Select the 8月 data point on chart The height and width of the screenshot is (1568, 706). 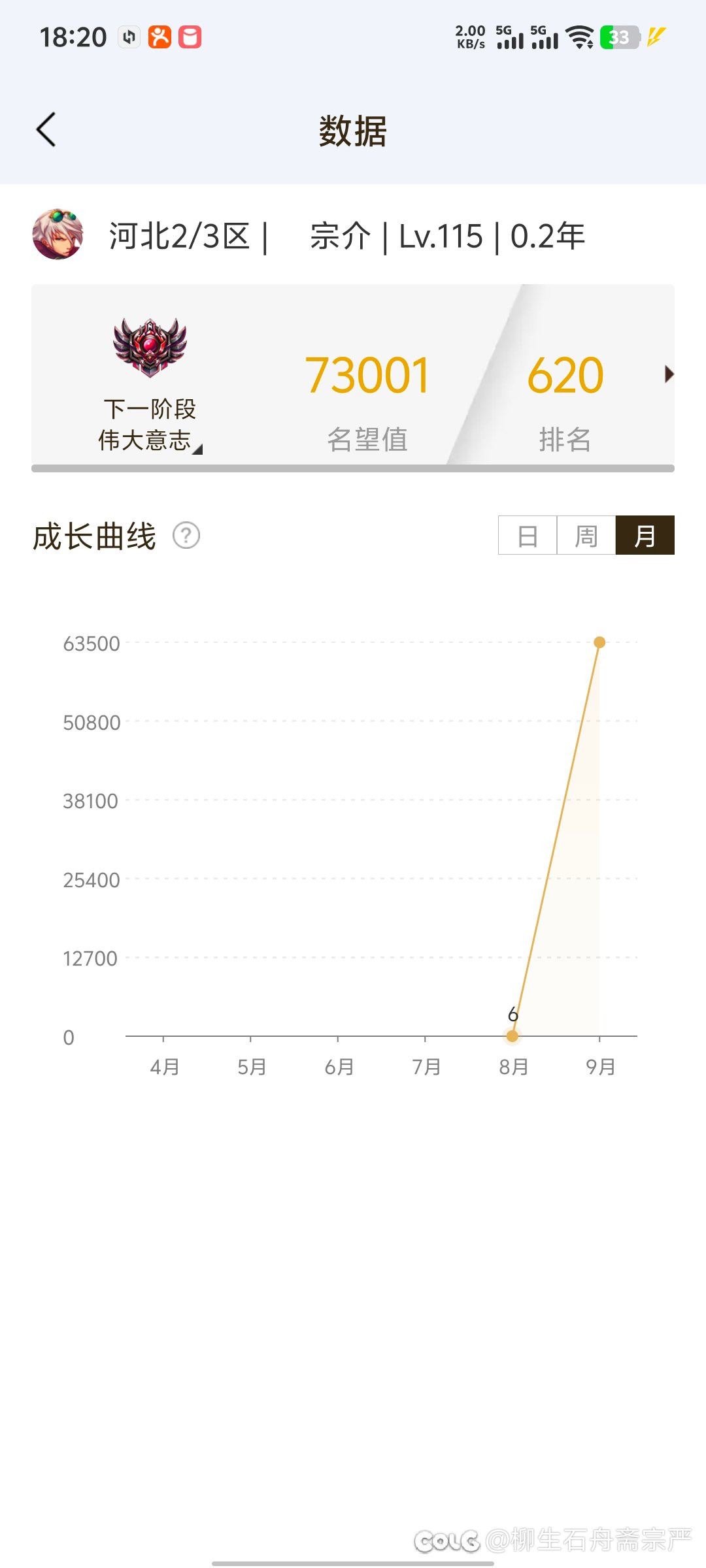pos(513,1036)
